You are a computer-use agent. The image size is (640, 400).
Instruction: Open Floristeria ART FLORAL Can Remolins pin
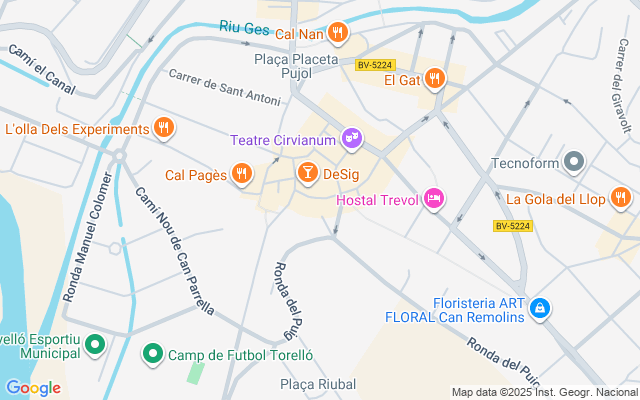(540, 309)
